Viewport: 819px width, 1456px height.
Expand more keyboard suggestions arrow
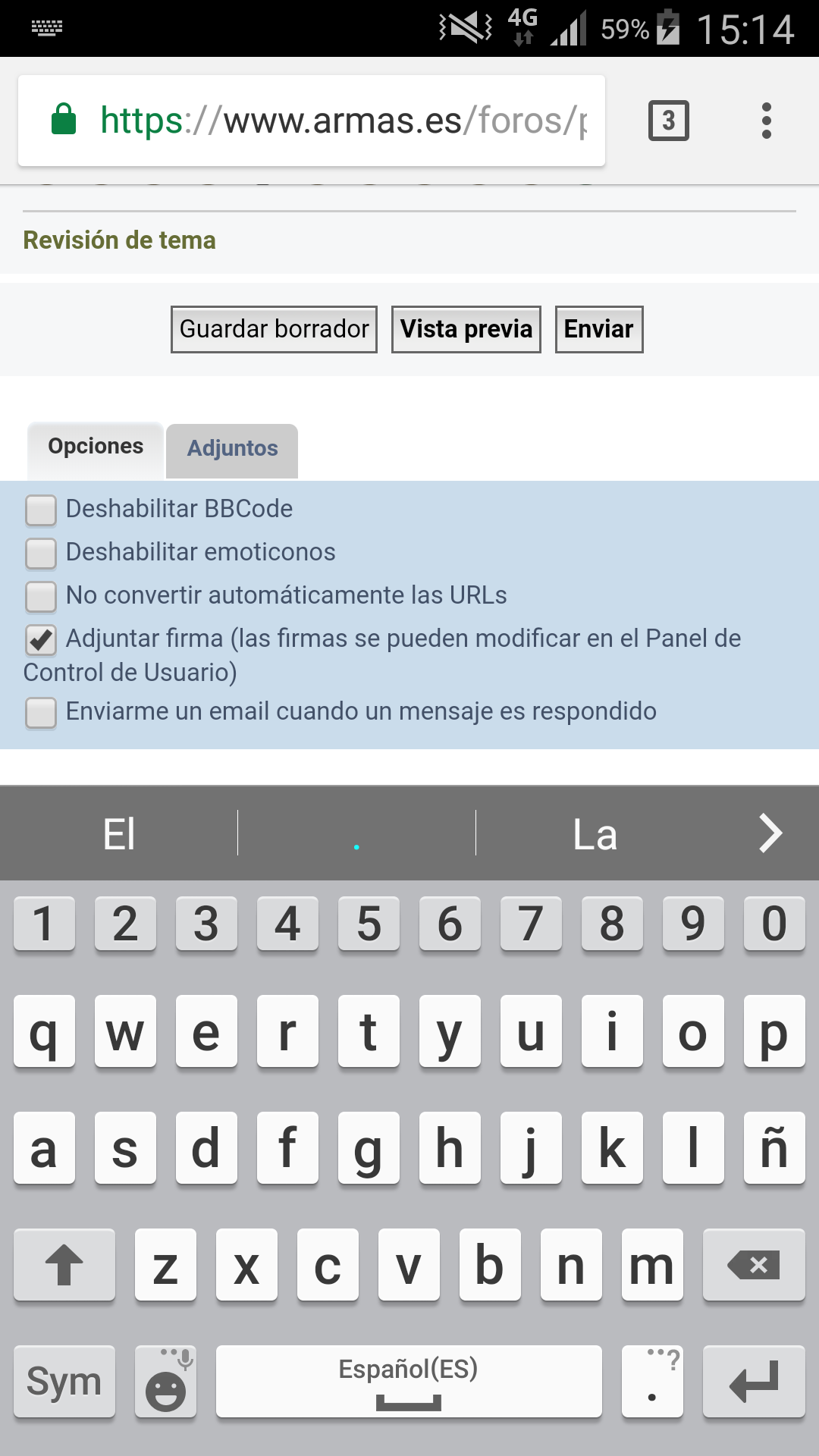[770, 834]
